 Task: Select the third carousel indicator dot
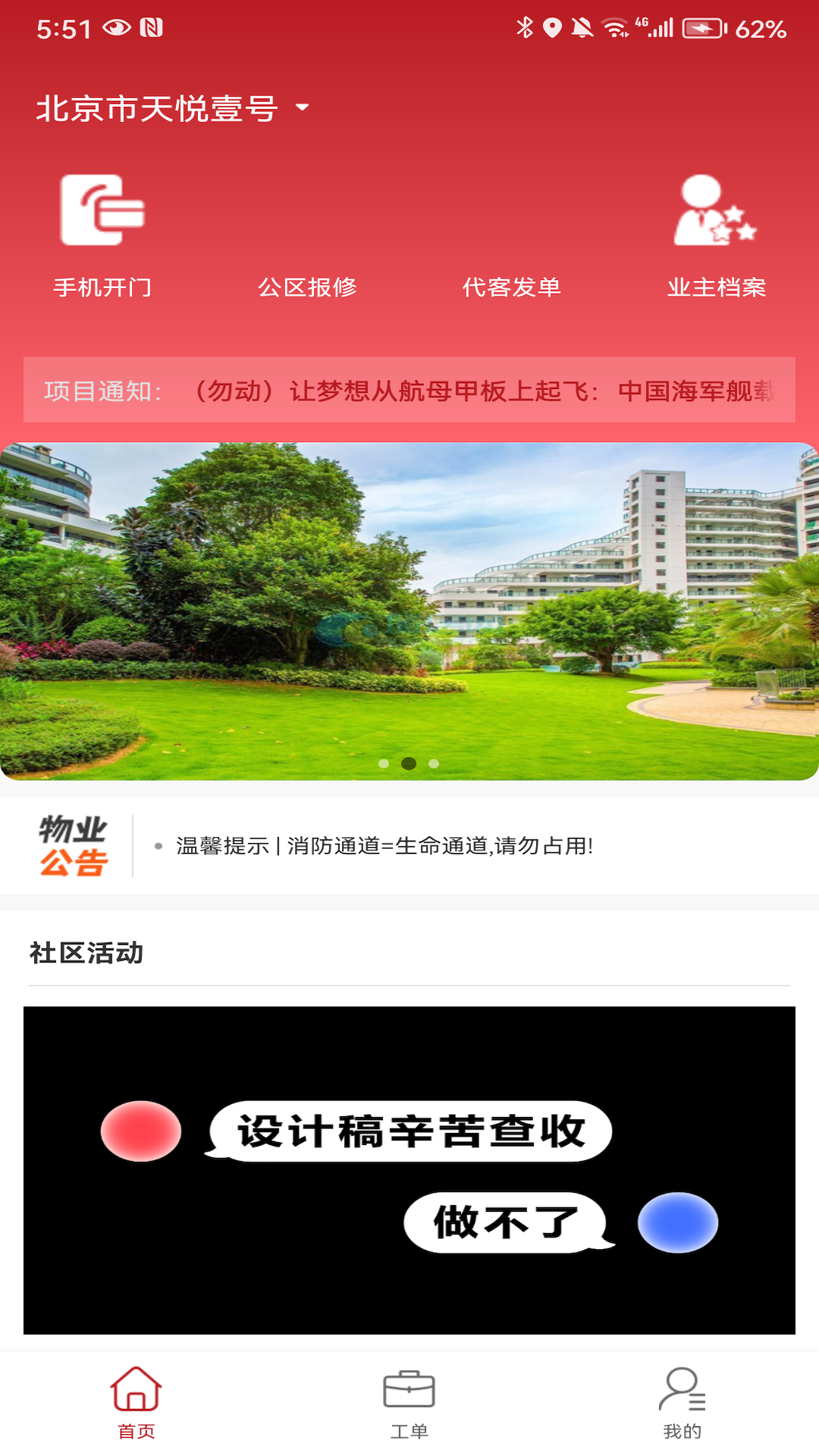[x=434, y=764]
